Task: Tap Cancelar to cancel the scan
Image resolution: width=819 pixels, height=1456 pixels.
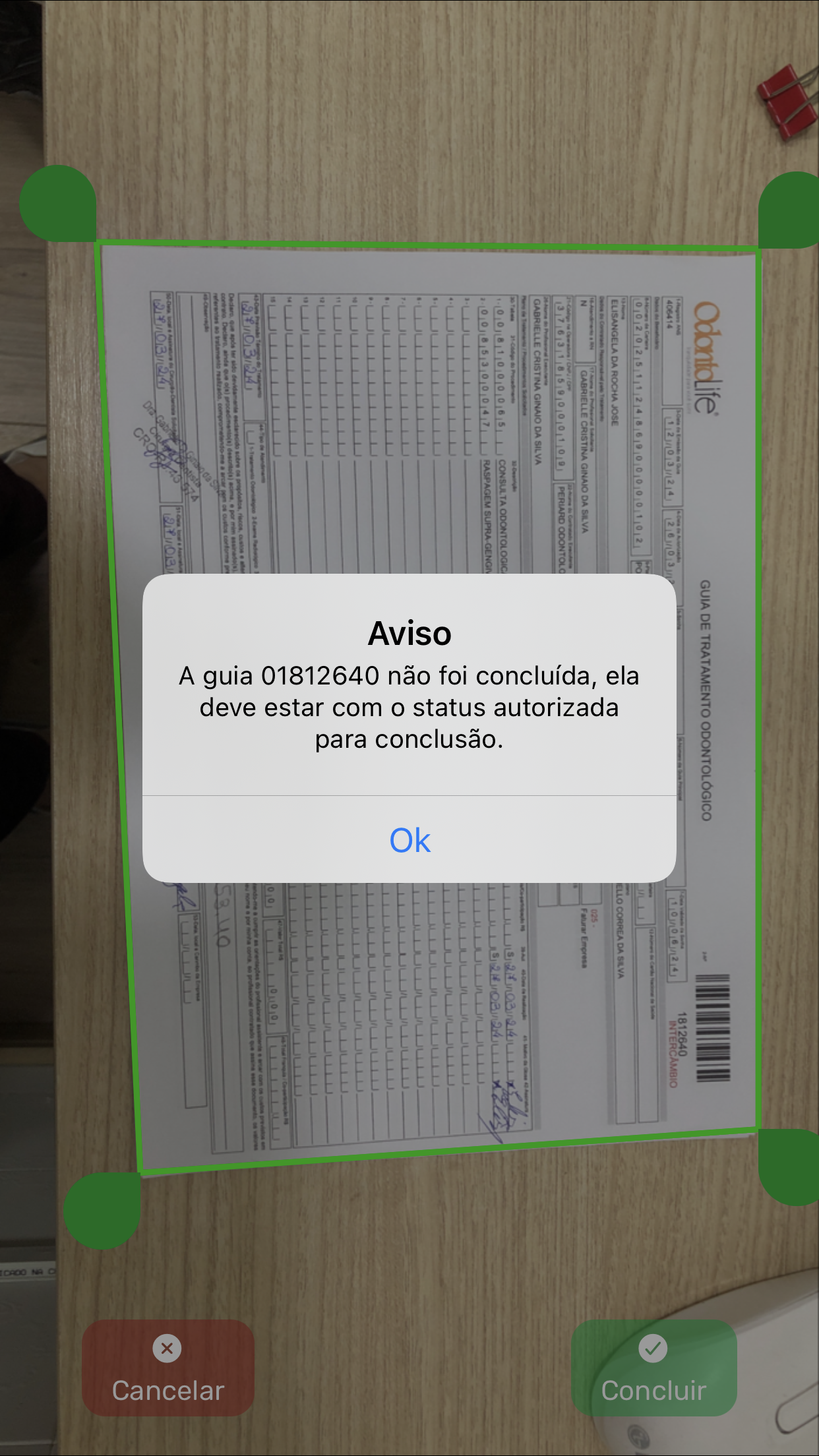Action: tap(167, 1368)
